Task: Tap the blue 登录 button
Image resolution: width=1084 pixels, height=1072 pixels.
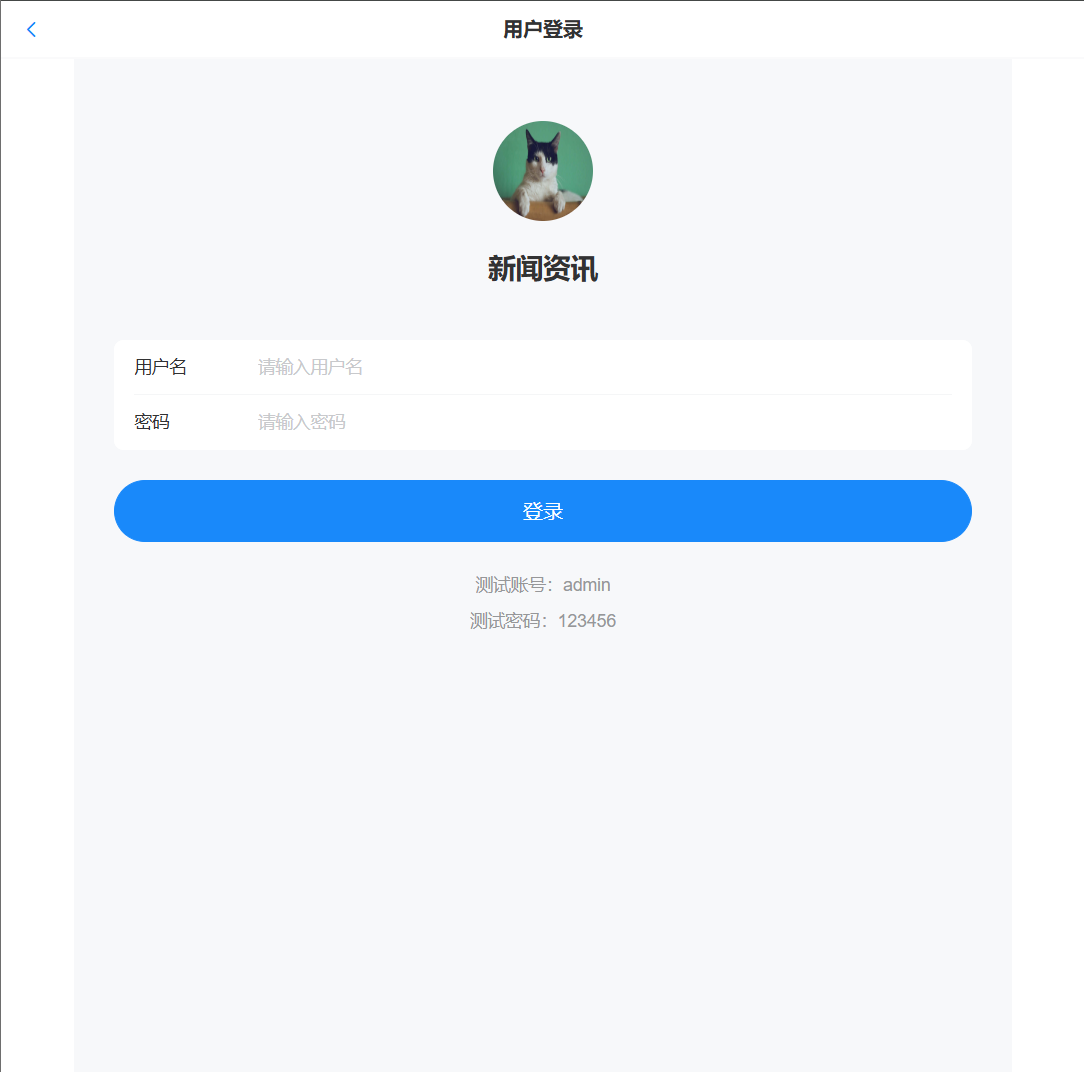Action: coord(542,511)
